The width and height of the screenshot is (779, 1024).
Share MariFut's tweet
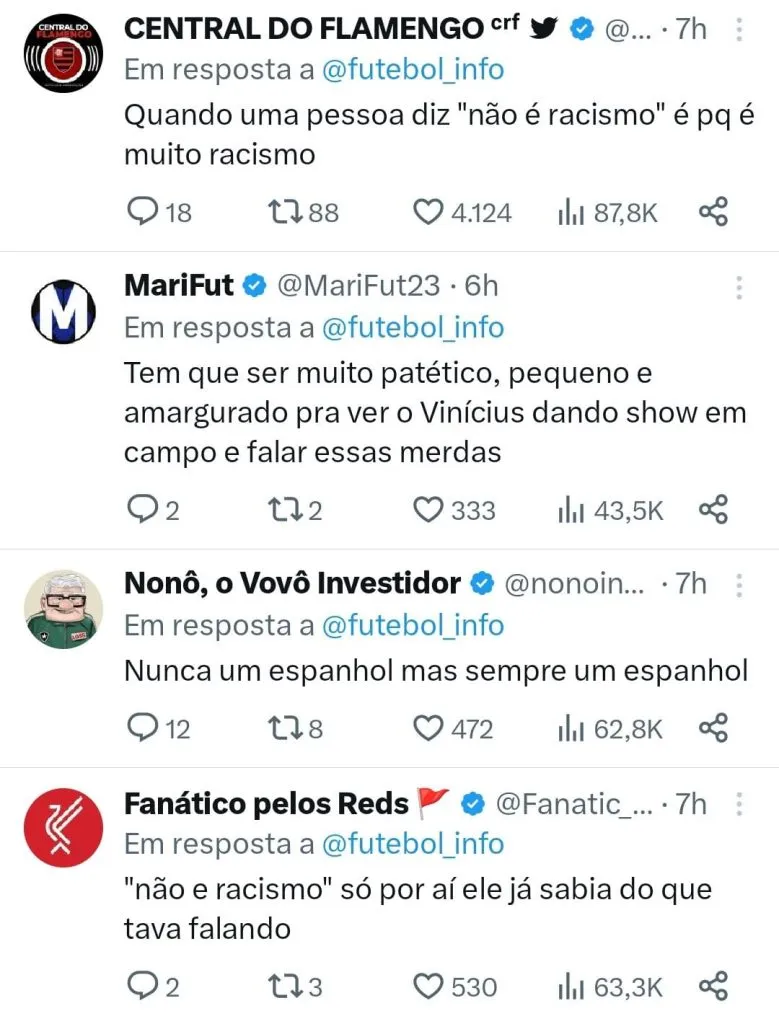pyautogui.click(x=713, y=510)
